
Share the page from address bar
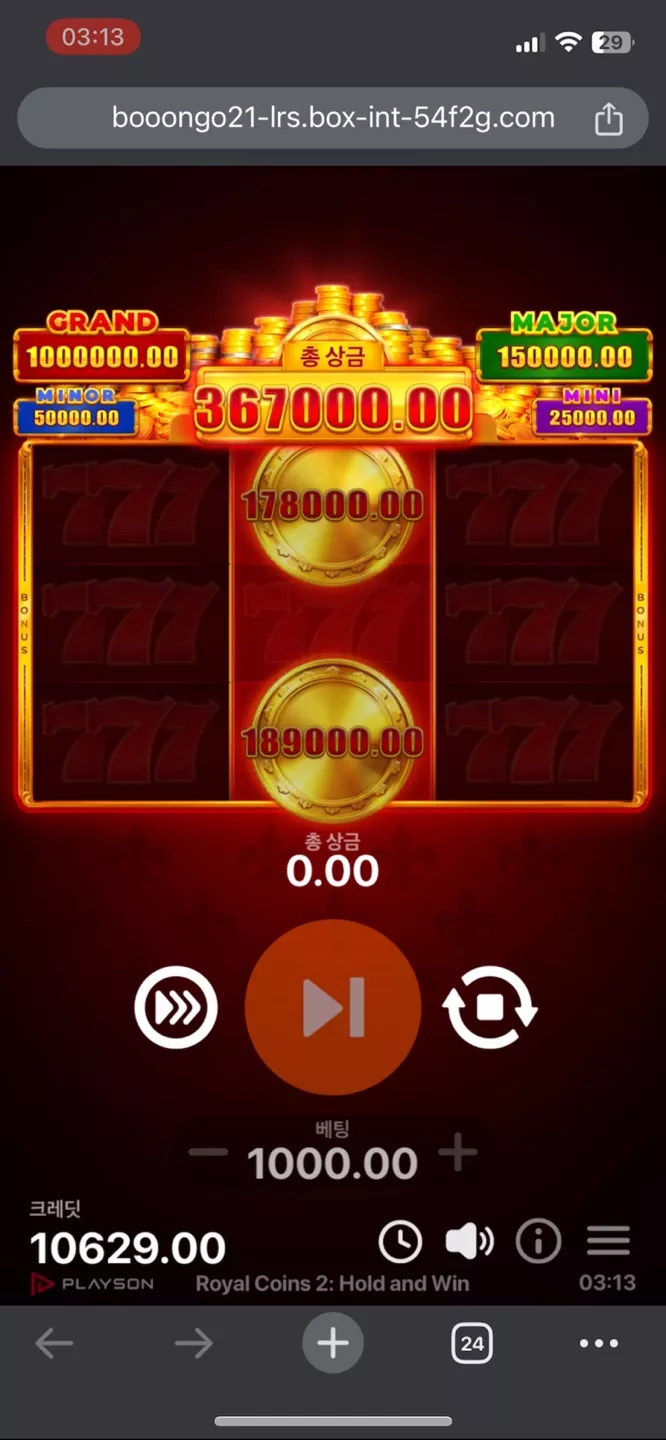[608, 119]
